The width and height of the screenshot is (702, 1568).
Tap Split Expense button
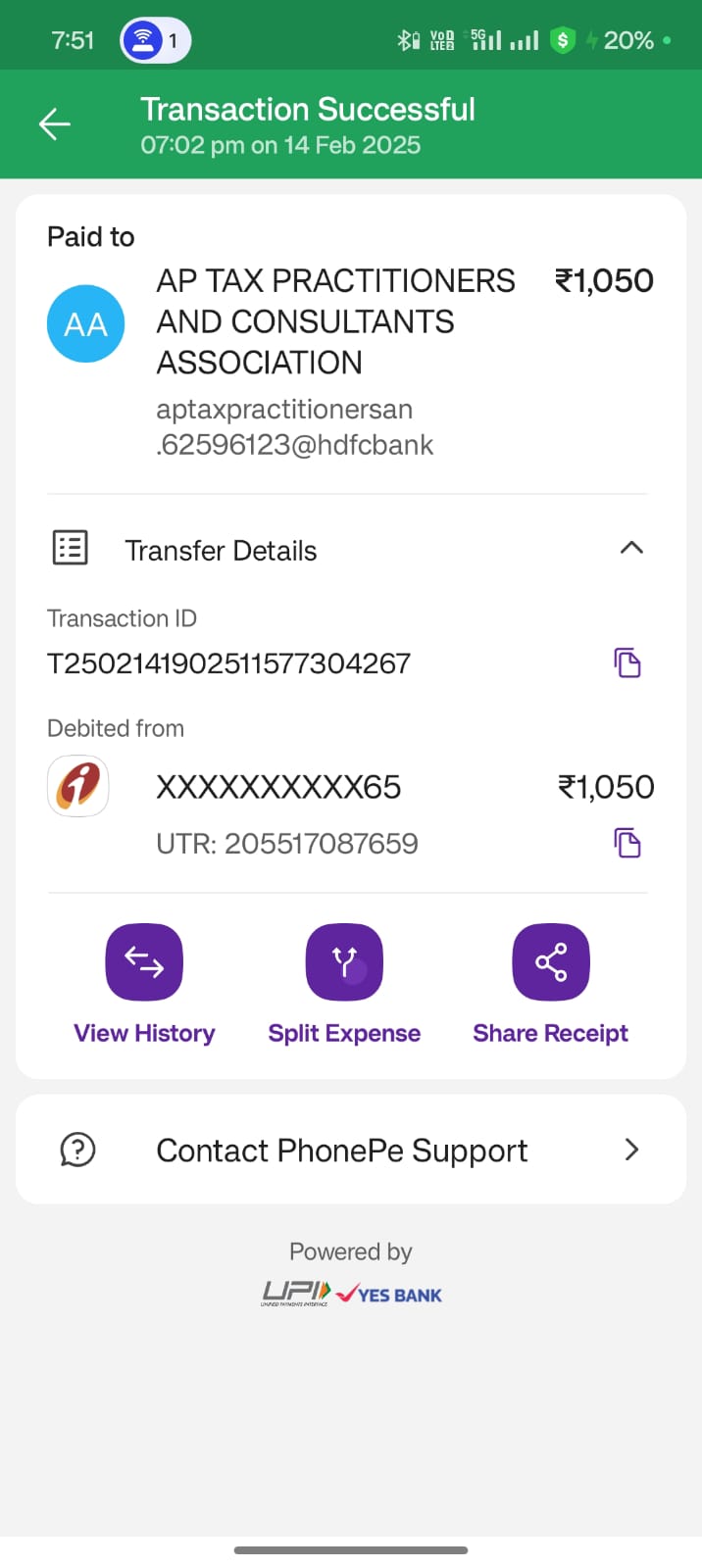344,963
